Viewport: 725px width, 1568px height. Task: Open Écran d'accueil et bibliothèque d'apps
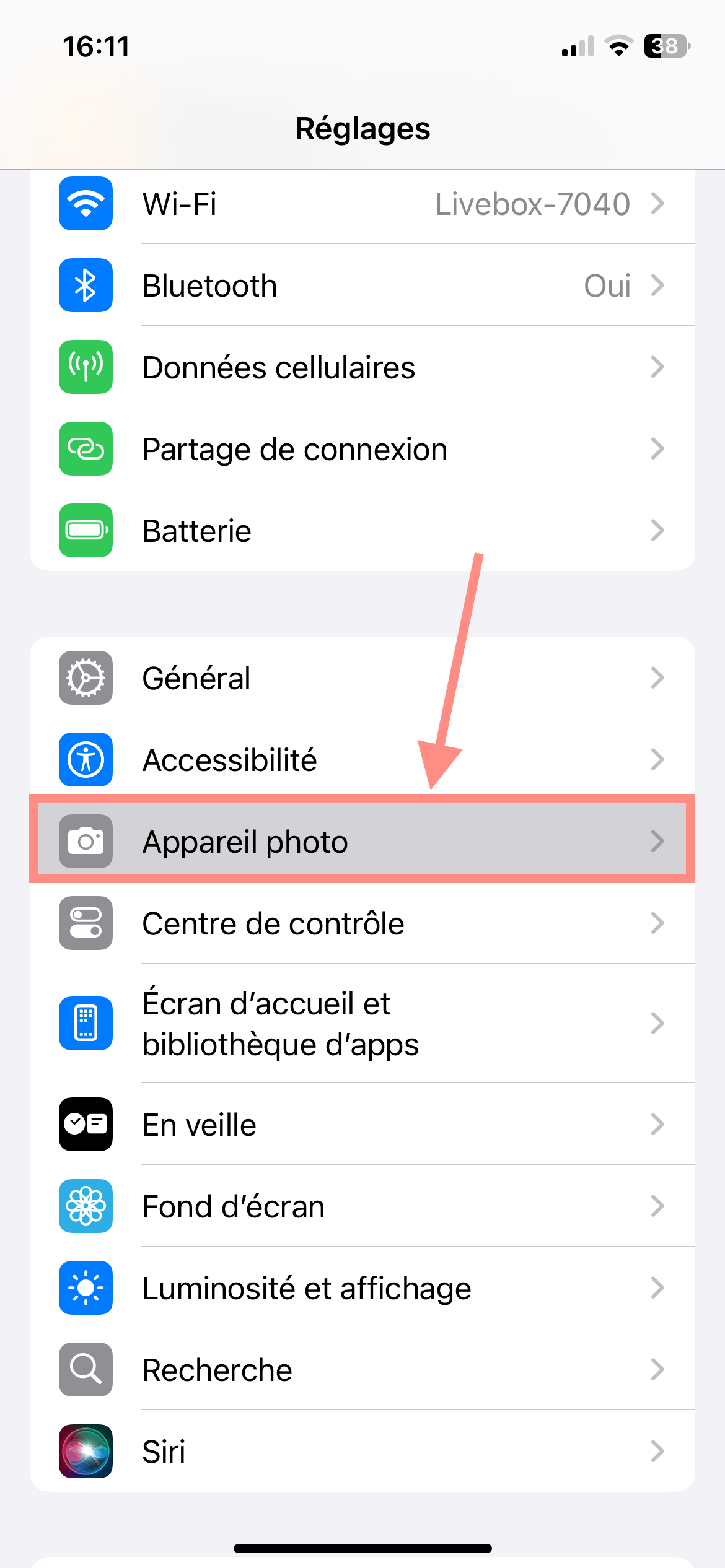[362, 1024]
